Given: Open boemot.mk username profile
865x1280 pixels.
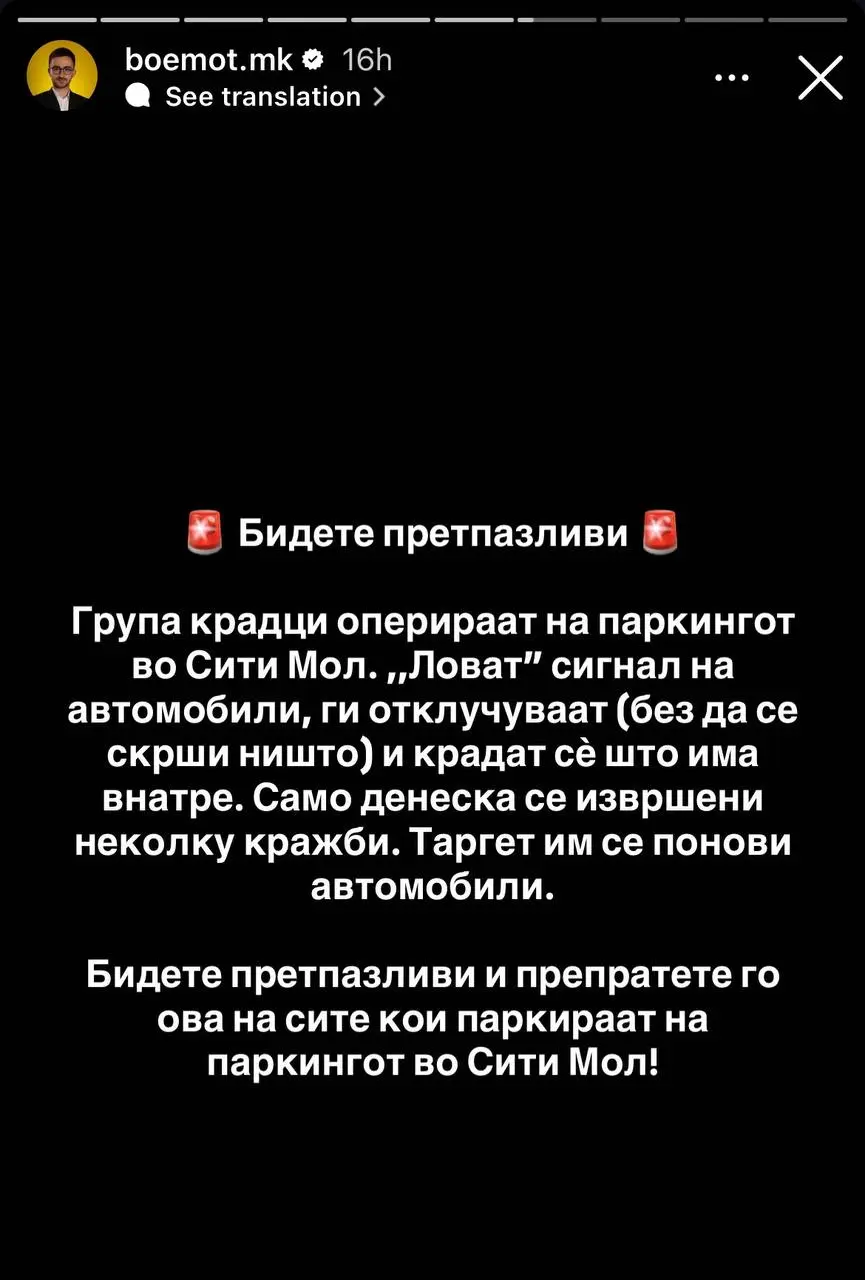Looking at the screenshot, I should (209, 60).
